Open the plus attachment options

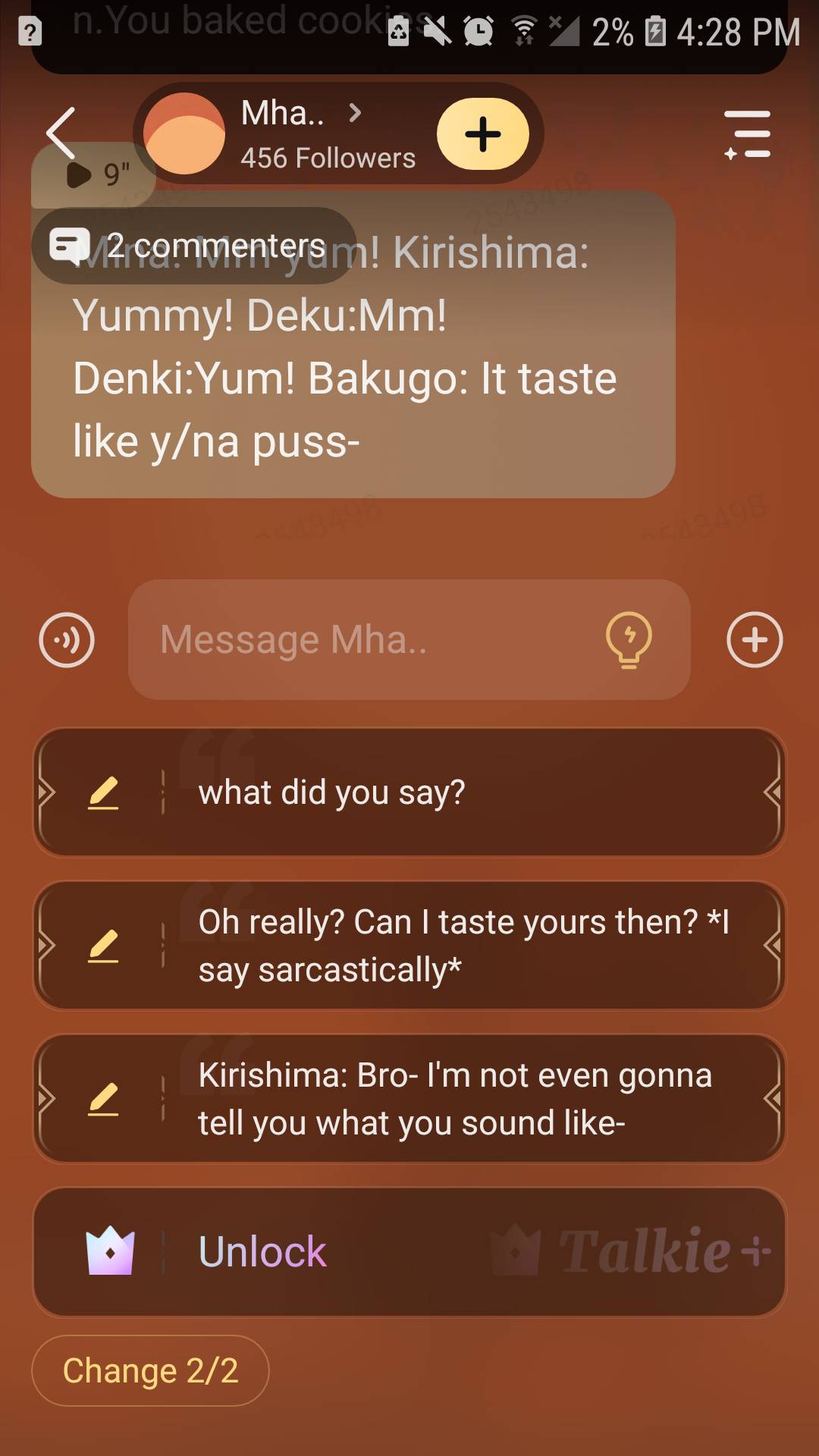tap(755, 640)
